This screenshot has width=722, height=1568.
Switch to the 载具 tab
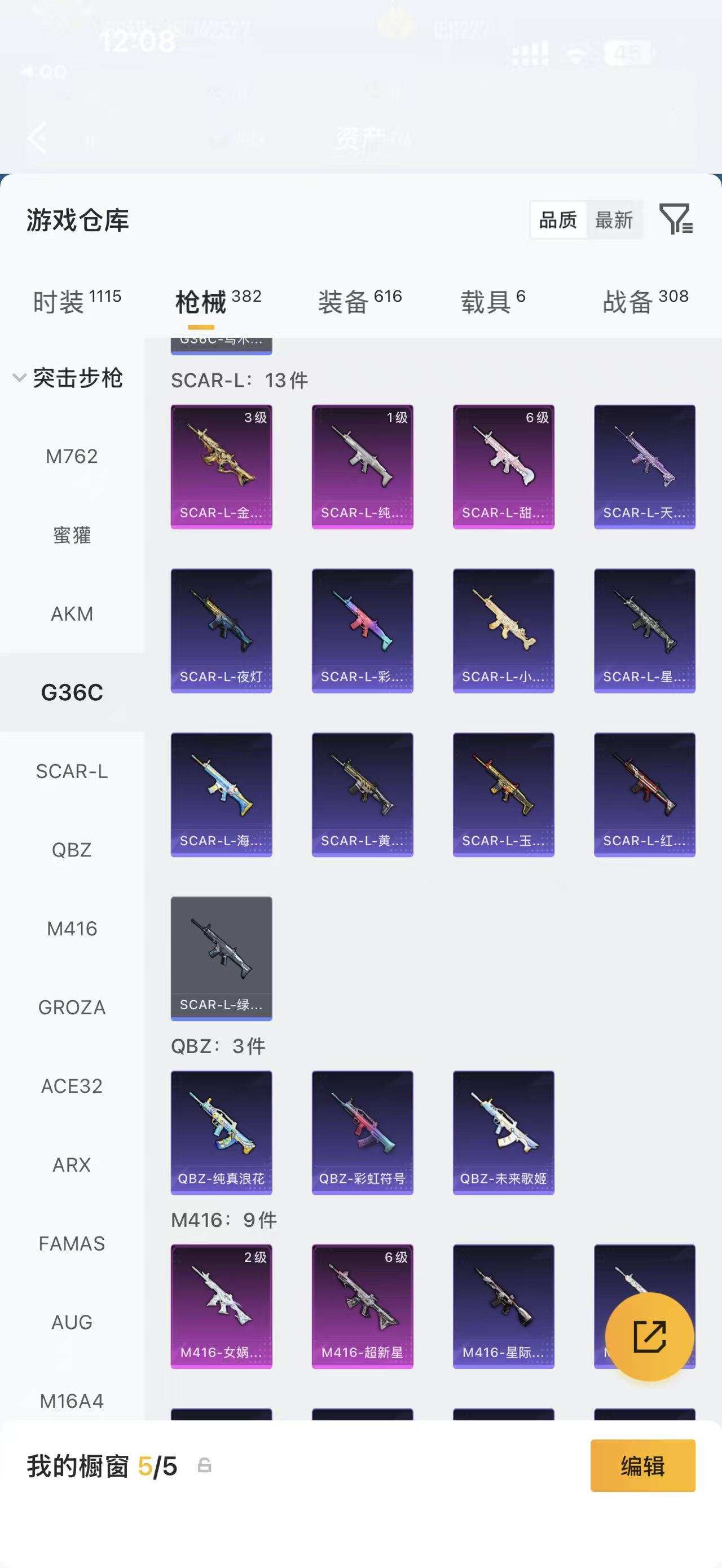pyautogui.click(x=492, y=301)
